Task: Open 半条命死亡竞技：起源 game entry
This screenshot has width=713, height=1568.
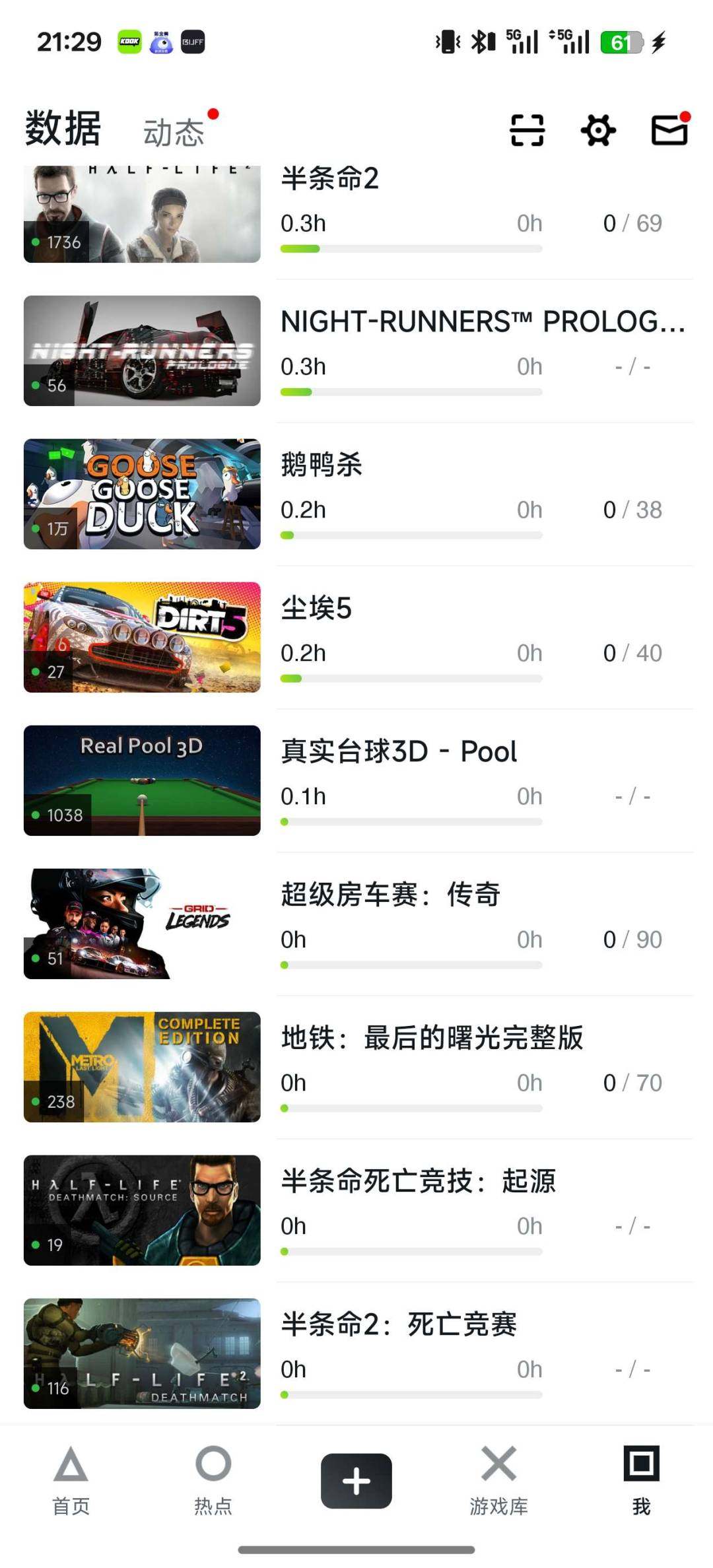Action: click(x=419, y=1180)
